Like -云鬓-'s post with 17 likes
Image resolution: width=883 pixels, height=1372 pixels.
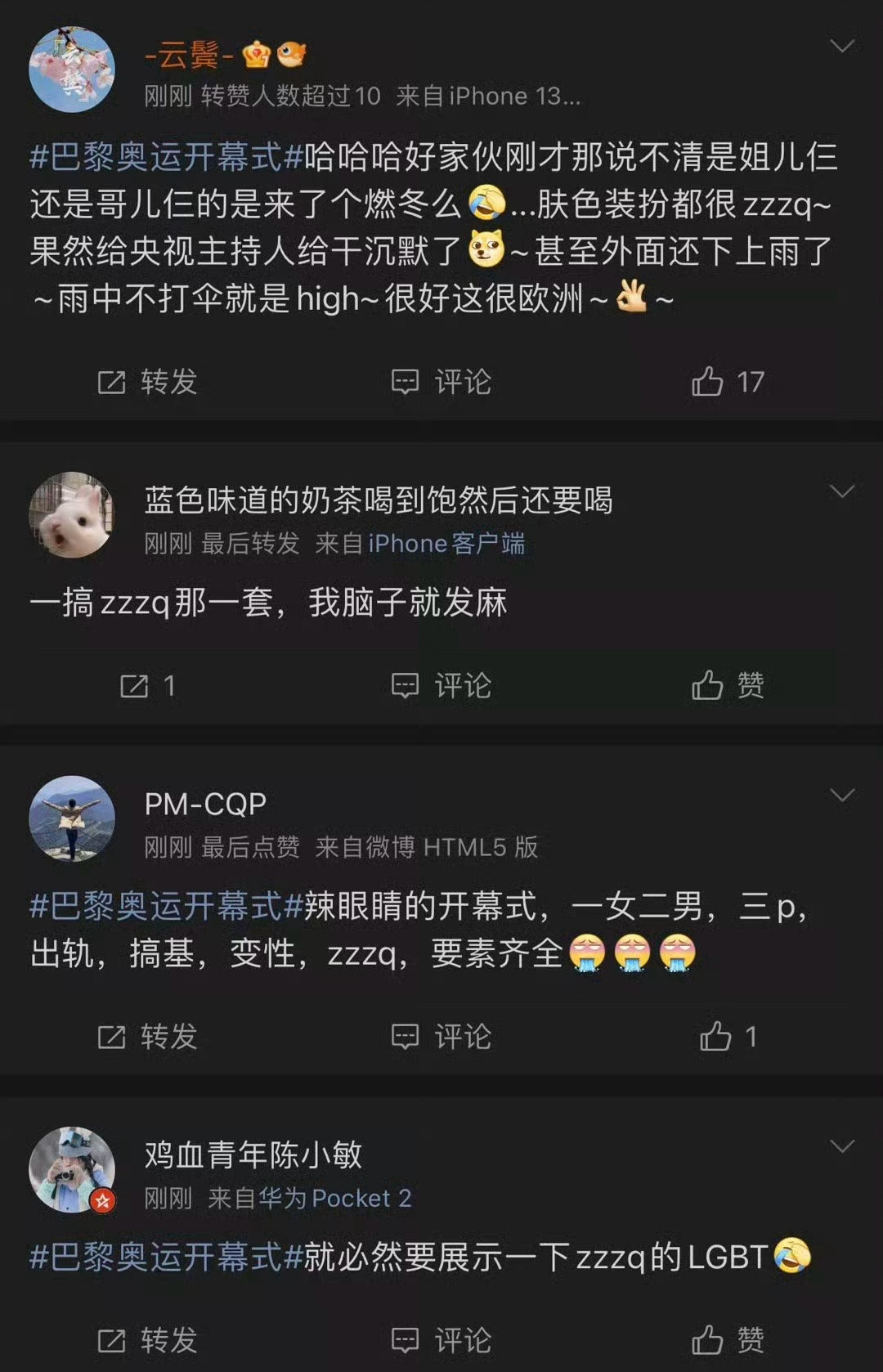(728, 382)
